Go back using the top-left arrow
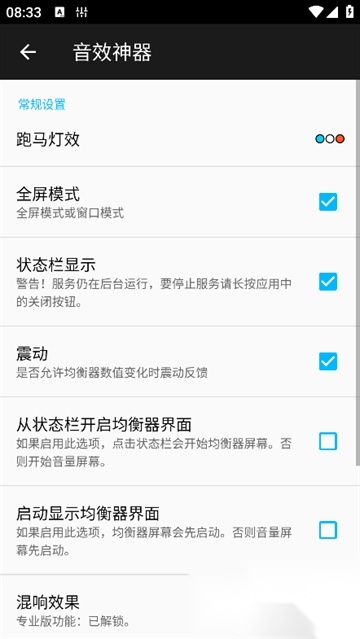The image size is (360, 639). click(x=28, y=52)
